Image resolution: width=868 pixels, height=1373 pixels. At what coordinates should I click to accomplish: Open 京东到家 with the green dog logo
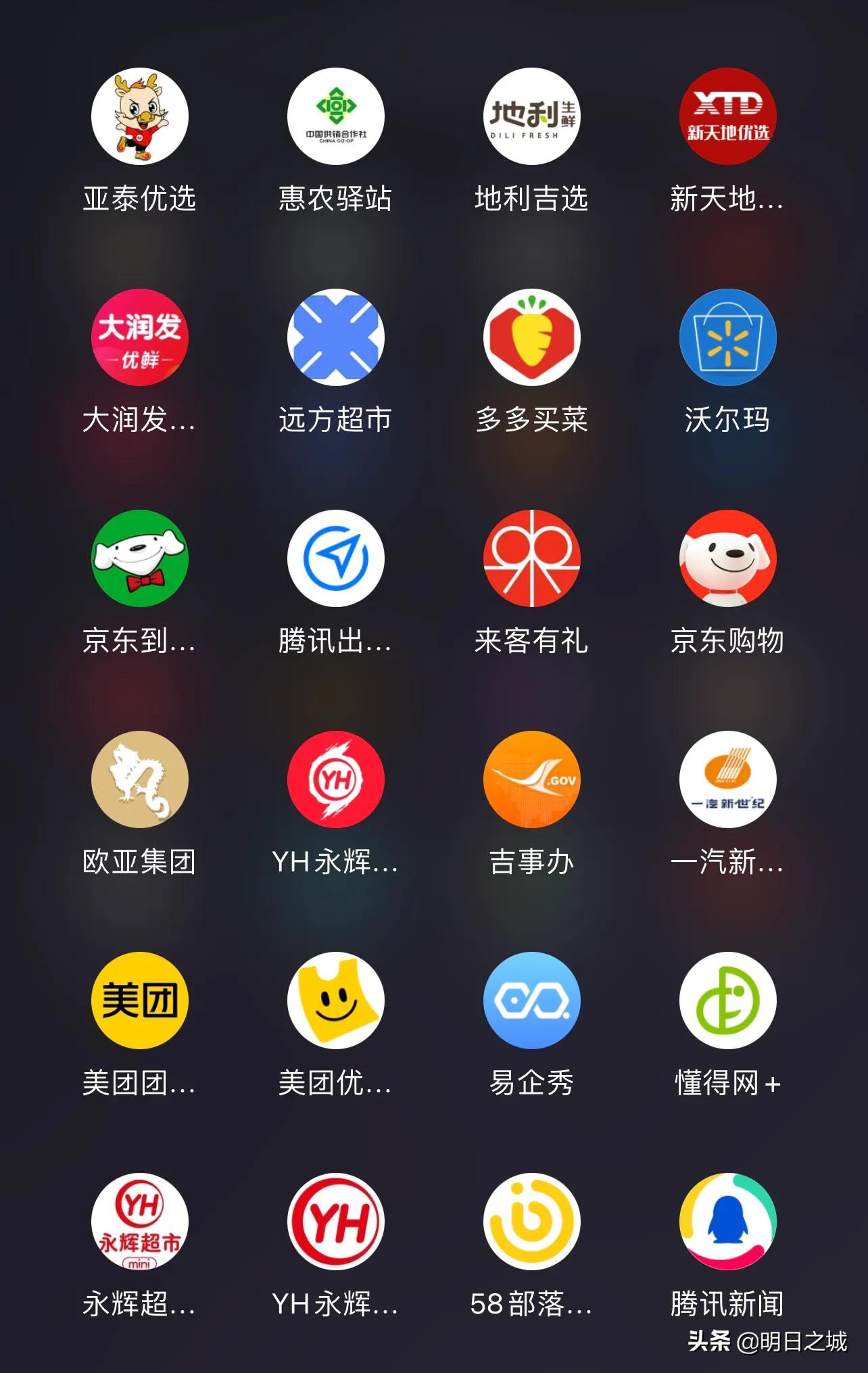[x=139, y=559]
